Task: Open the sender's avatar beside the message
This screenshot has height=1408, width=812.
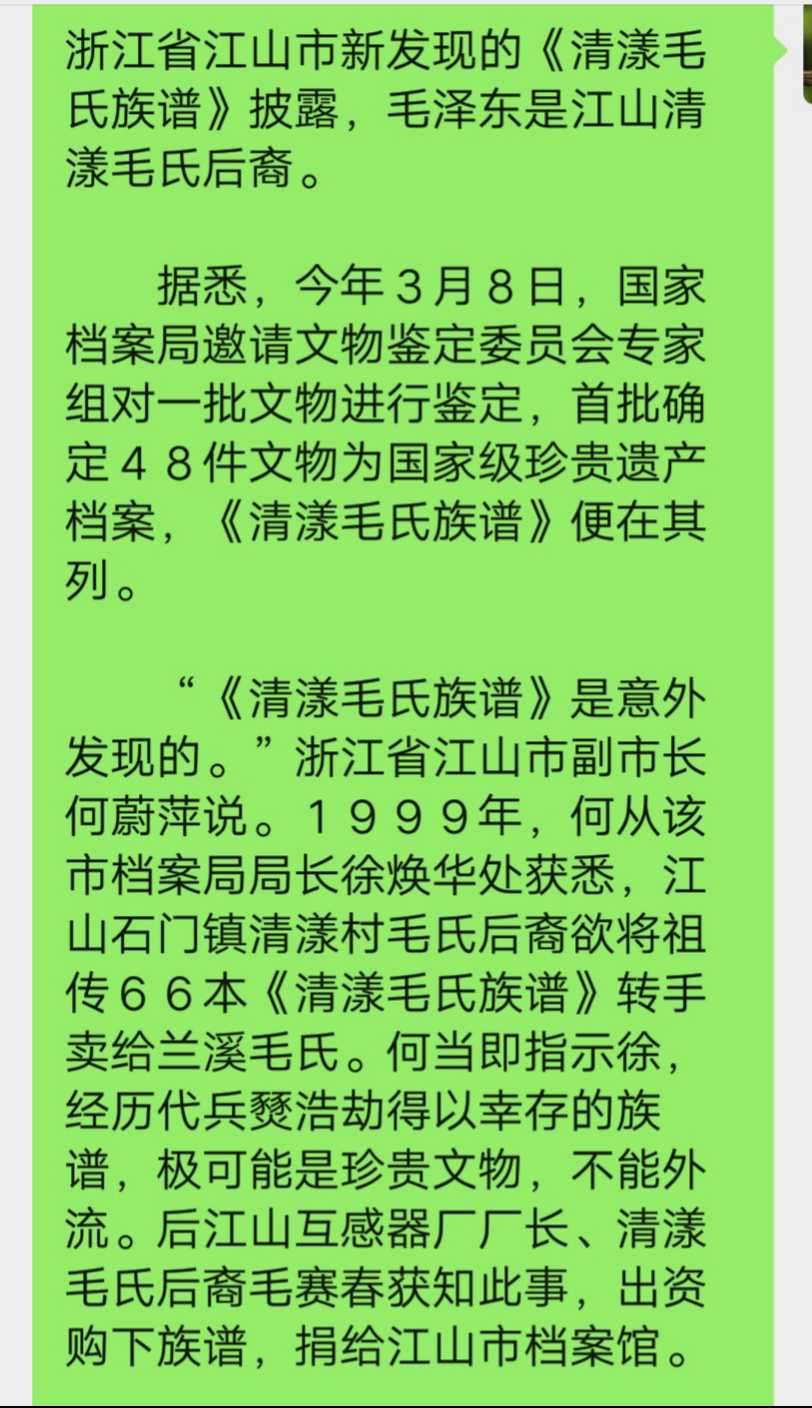Action: tap(807, 53)
